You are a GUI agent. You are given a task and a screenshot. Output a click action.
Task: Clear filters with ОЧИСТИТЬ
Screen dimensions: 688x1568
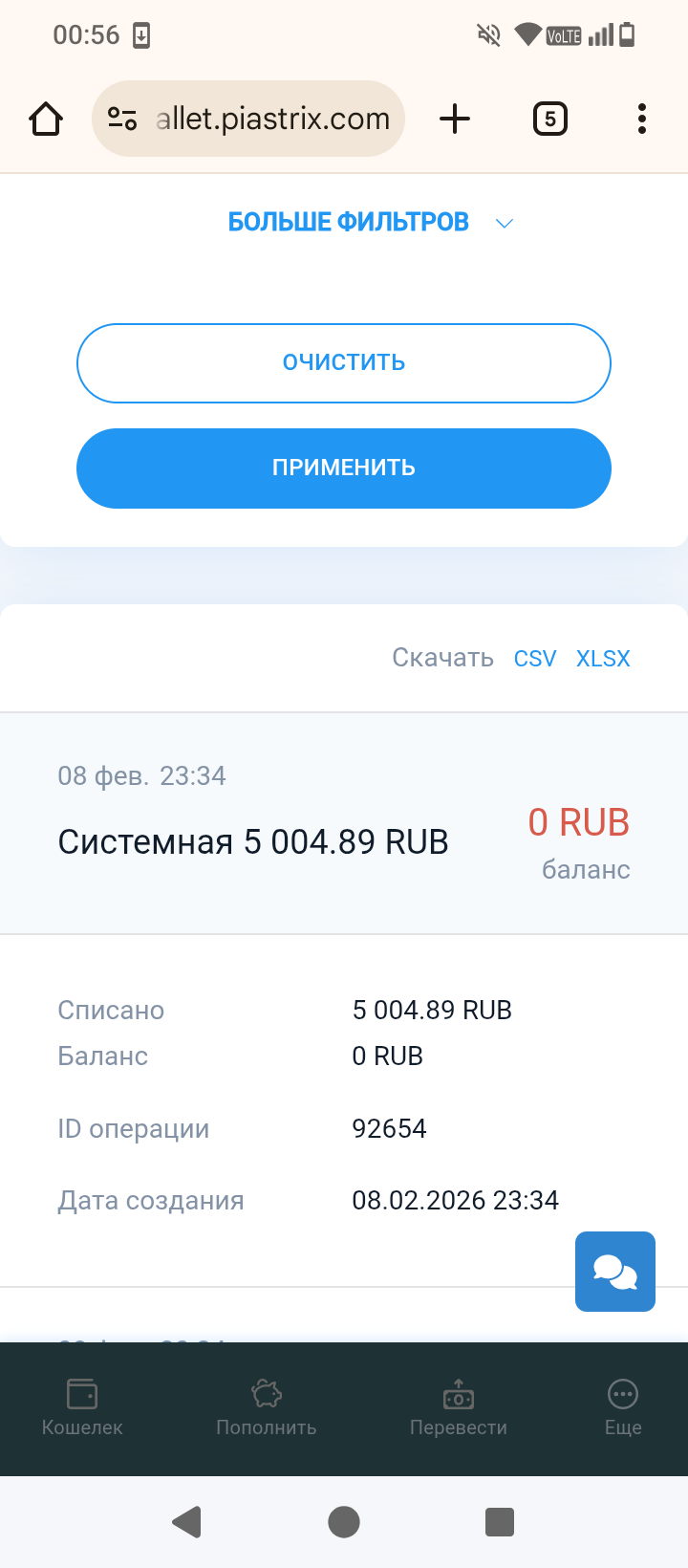344,363
